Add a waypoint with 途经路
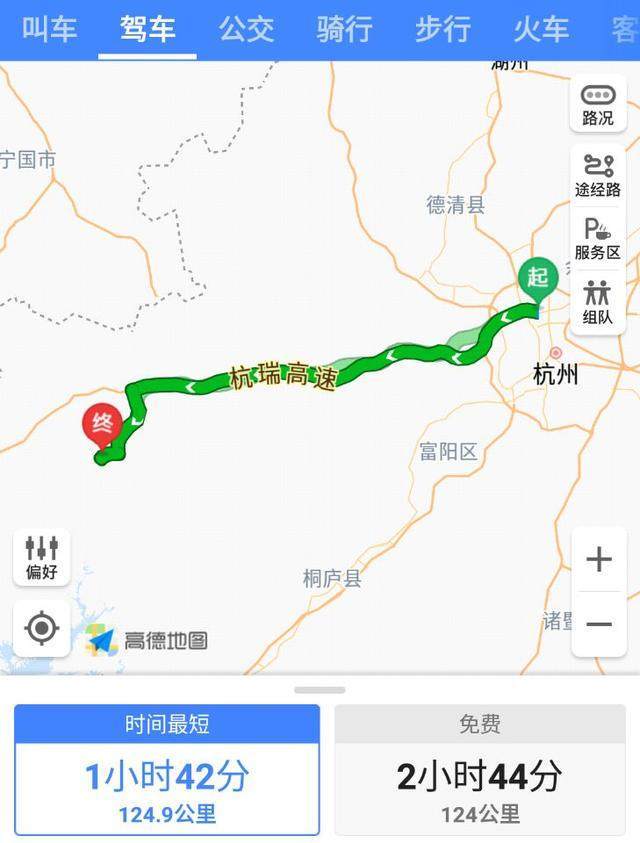The width and height of the screenshot is (640, 843). 598,175
